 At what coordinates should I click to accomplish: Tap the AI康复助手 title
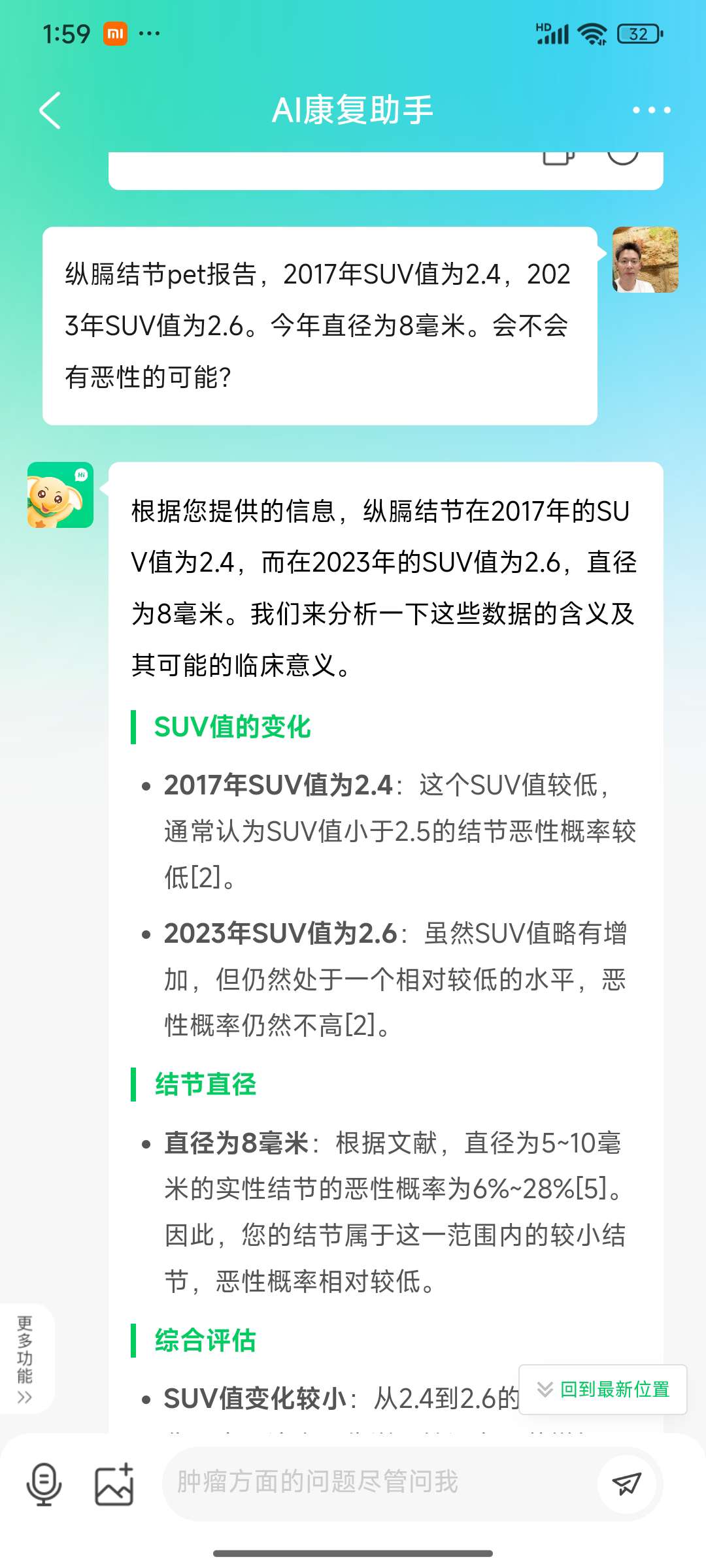coord(353,110)
